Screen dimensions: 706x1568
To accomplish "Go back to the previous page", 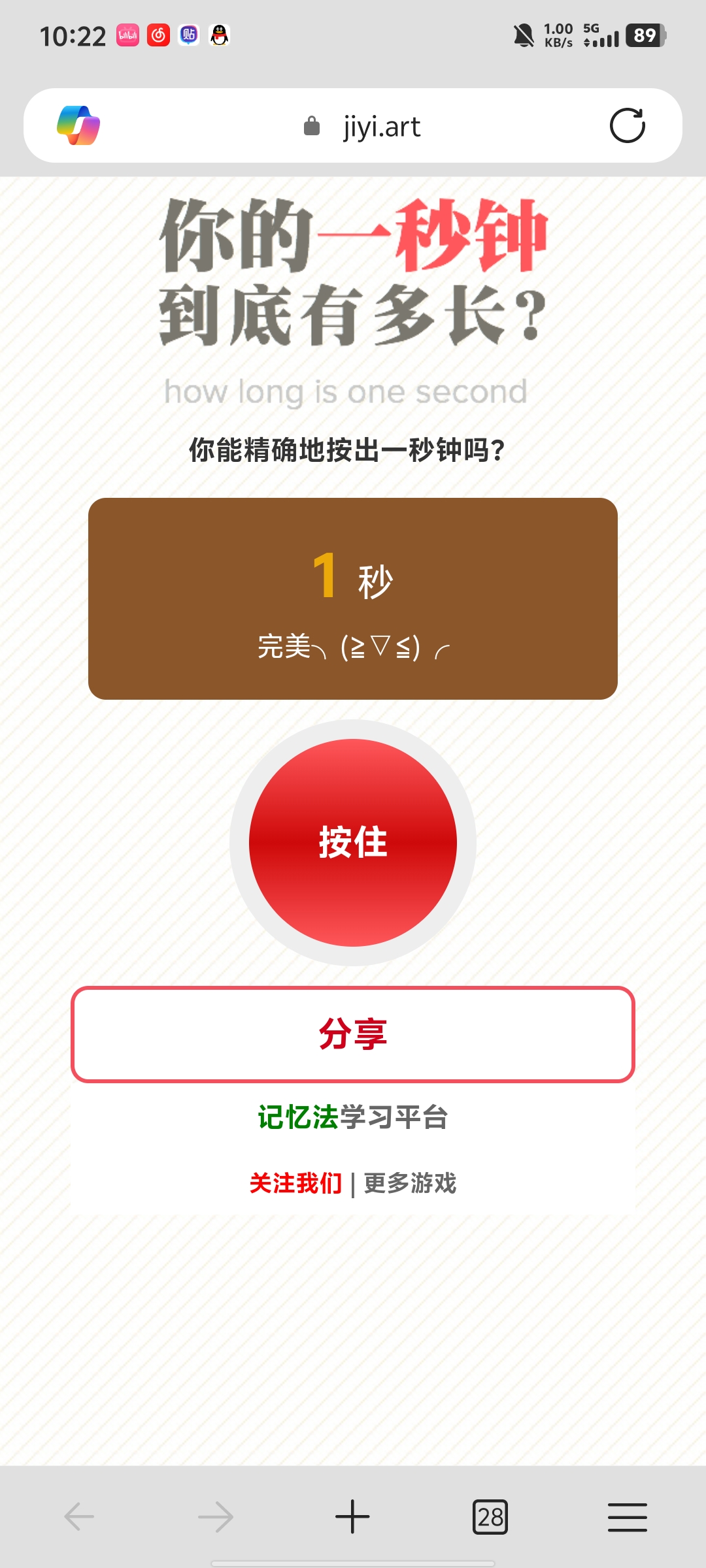I will [x=79, y=1516].
